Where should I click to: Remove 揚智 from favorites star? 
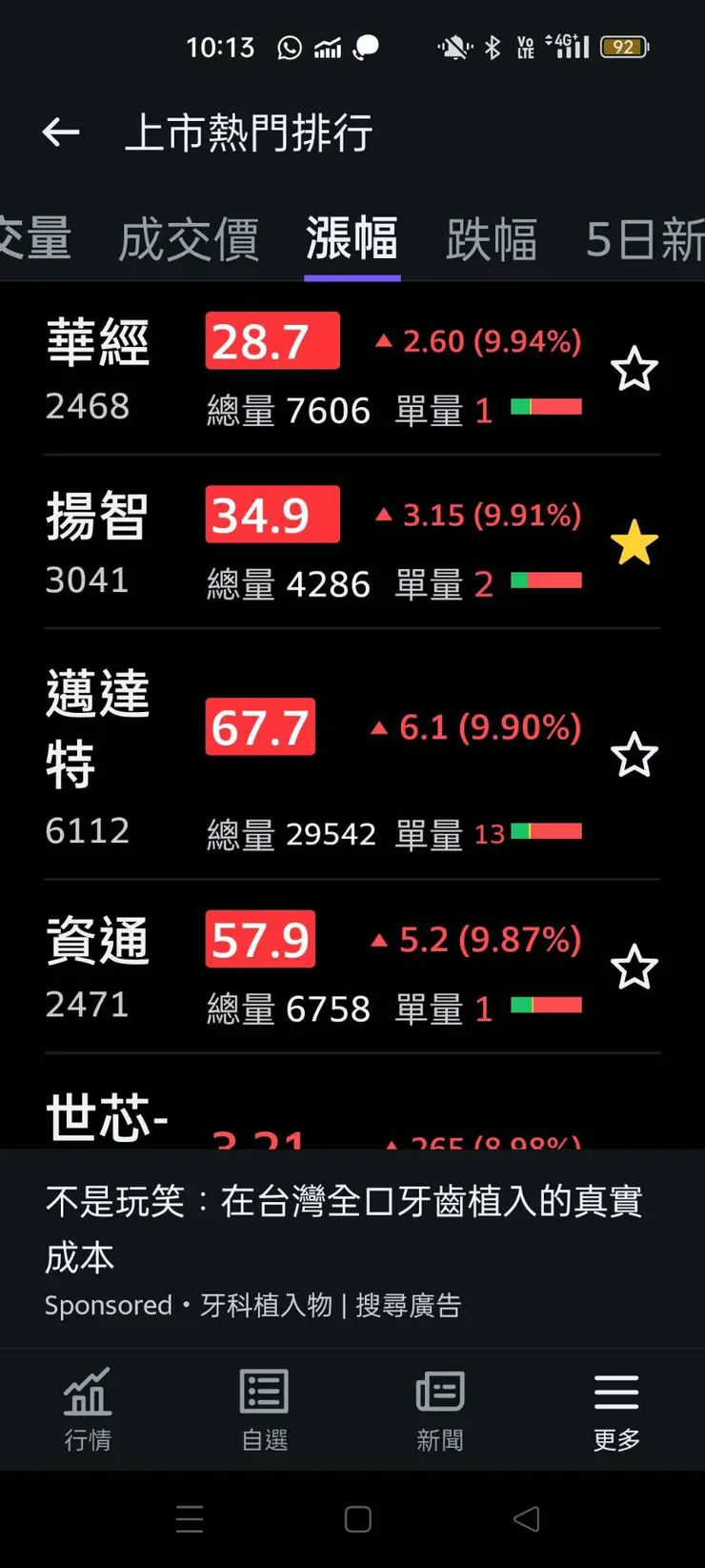click(x=634, y=543)
